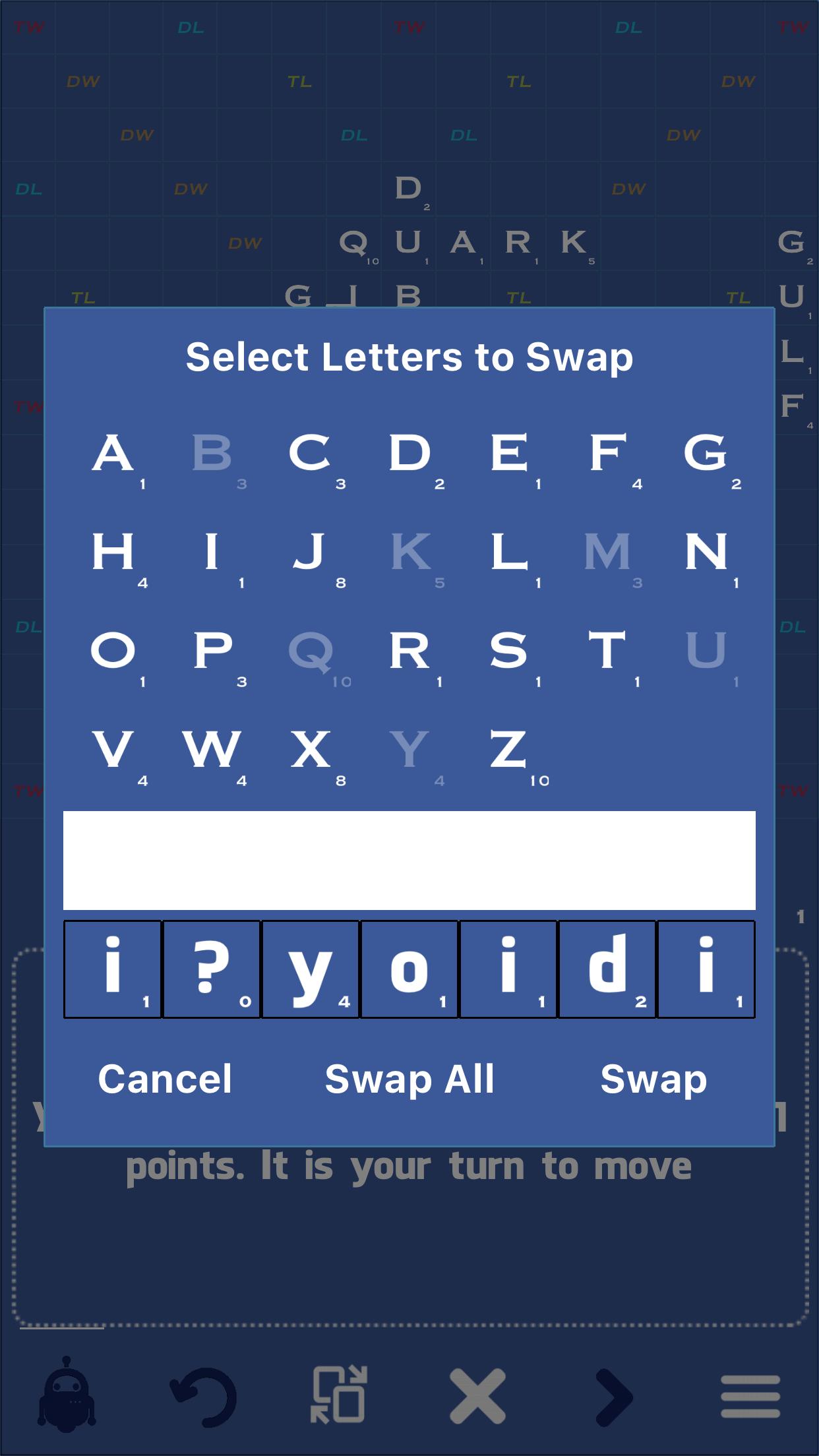
Task: Choose letter G from the alphabet grid
Action: click(706, 454)
